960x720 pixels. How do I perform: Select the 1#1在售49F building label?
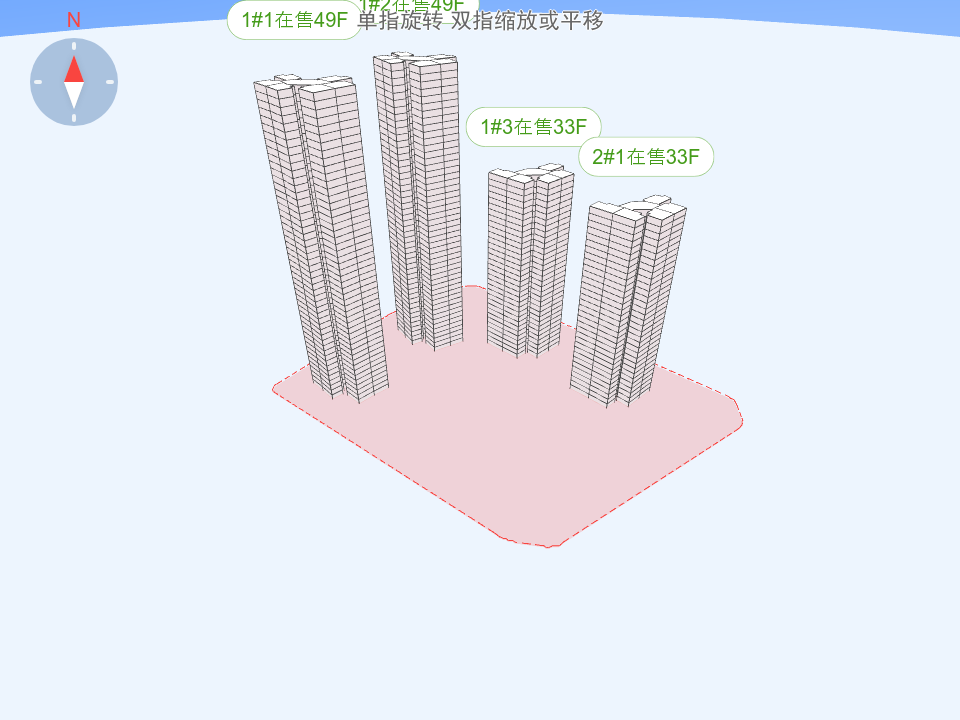[x=294, y=20]
